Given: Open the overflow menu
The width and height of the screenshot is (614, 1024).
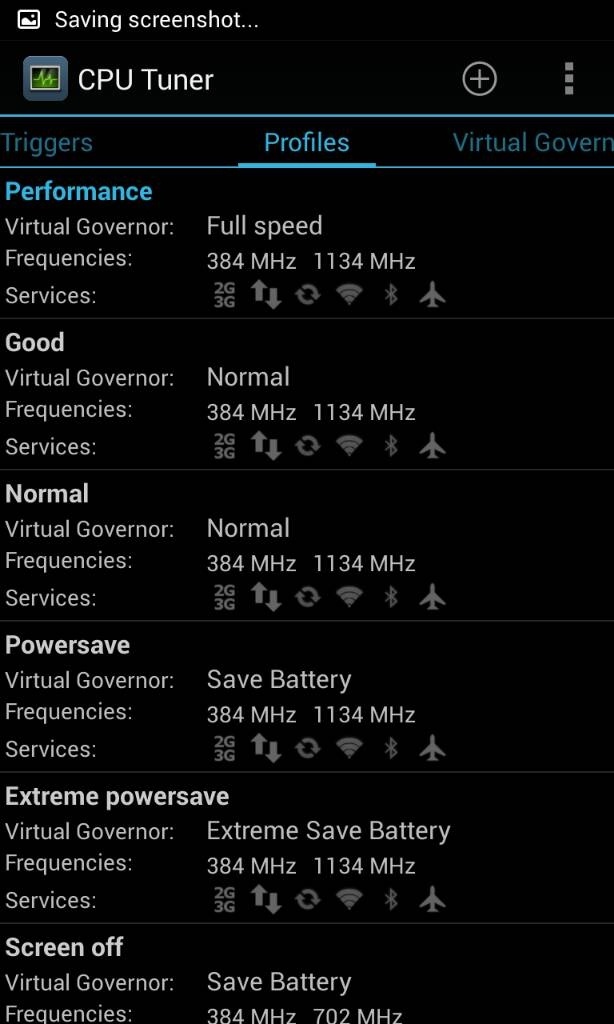Looking at the screenshot, I should pyautogui.click(x=568, y=79).
